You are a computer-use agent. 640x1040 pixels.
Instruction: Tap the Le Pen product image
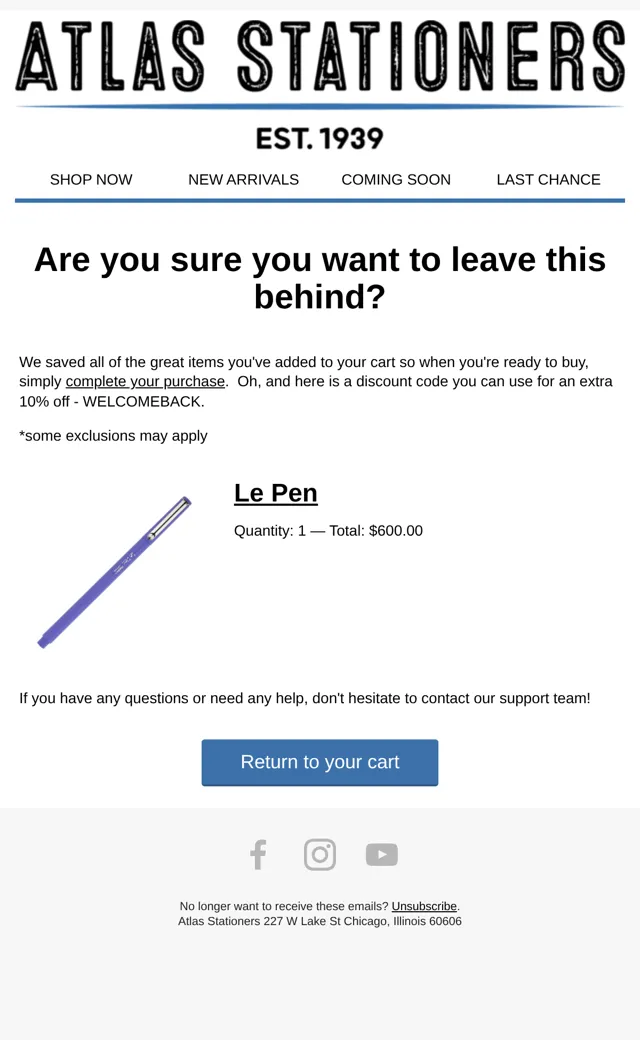point(114,572)
